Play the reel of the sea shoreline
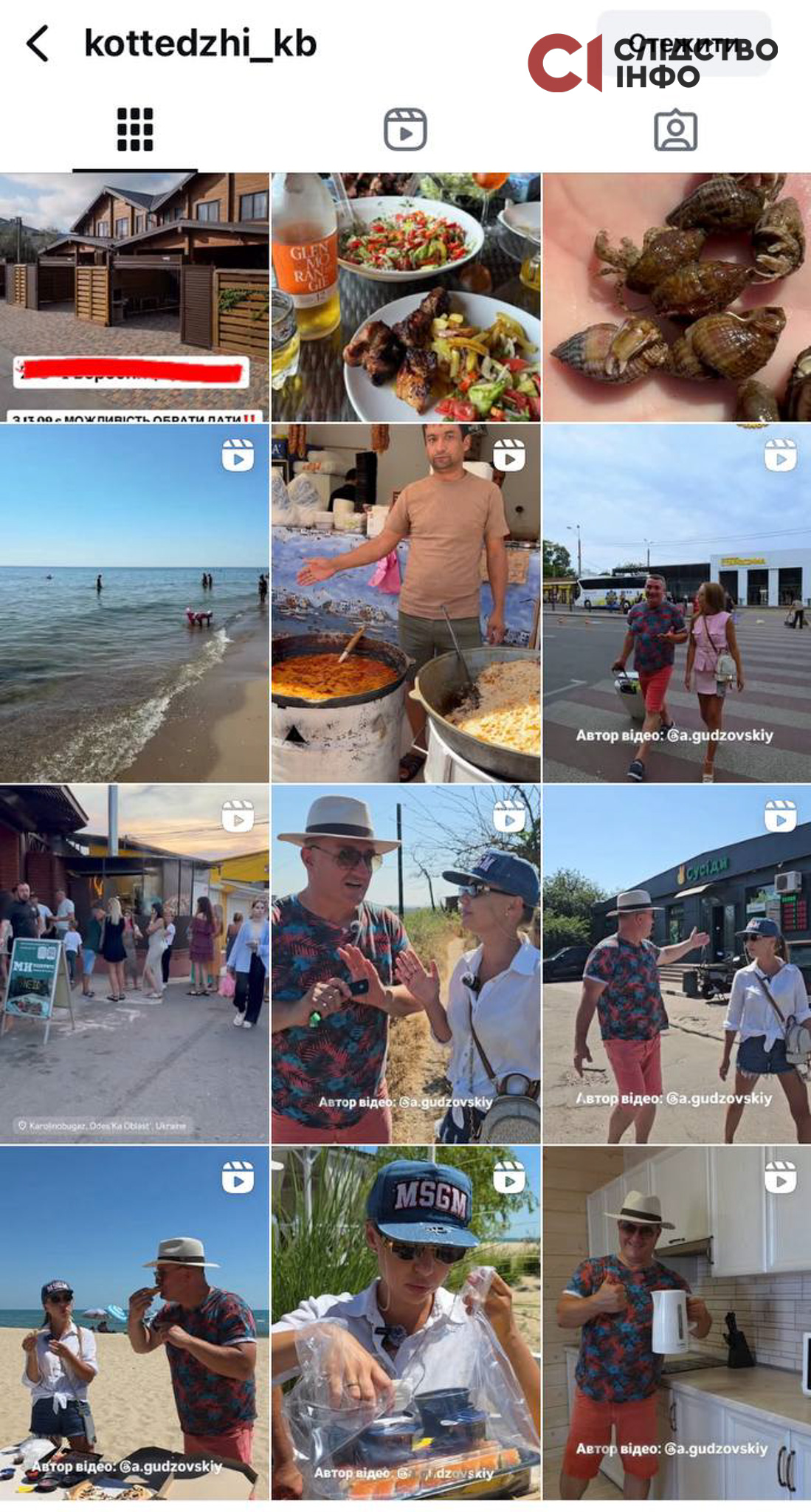This screenshot has height=1512, width=811. click(134, 602)
